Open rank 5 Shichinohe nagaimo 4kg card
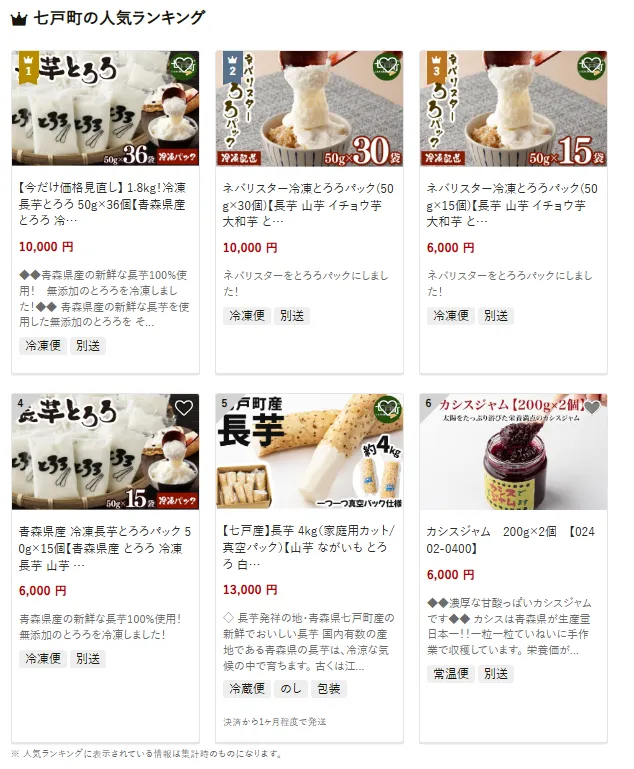The height and width of the screenshot is (769, 634). point(309,542)
